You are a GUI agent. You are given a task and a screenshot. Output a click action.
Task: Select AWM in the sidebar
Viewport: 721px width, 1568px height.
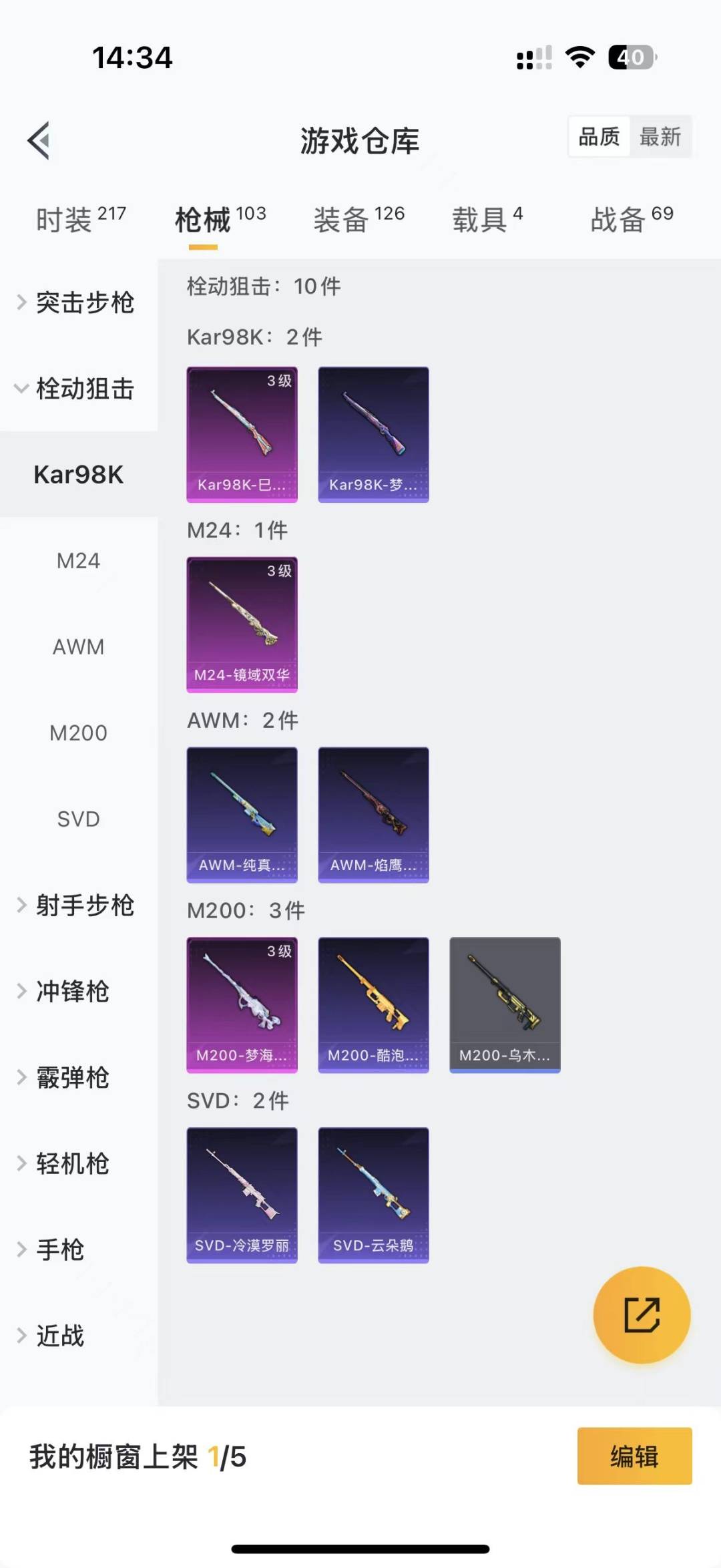point(79,647)
